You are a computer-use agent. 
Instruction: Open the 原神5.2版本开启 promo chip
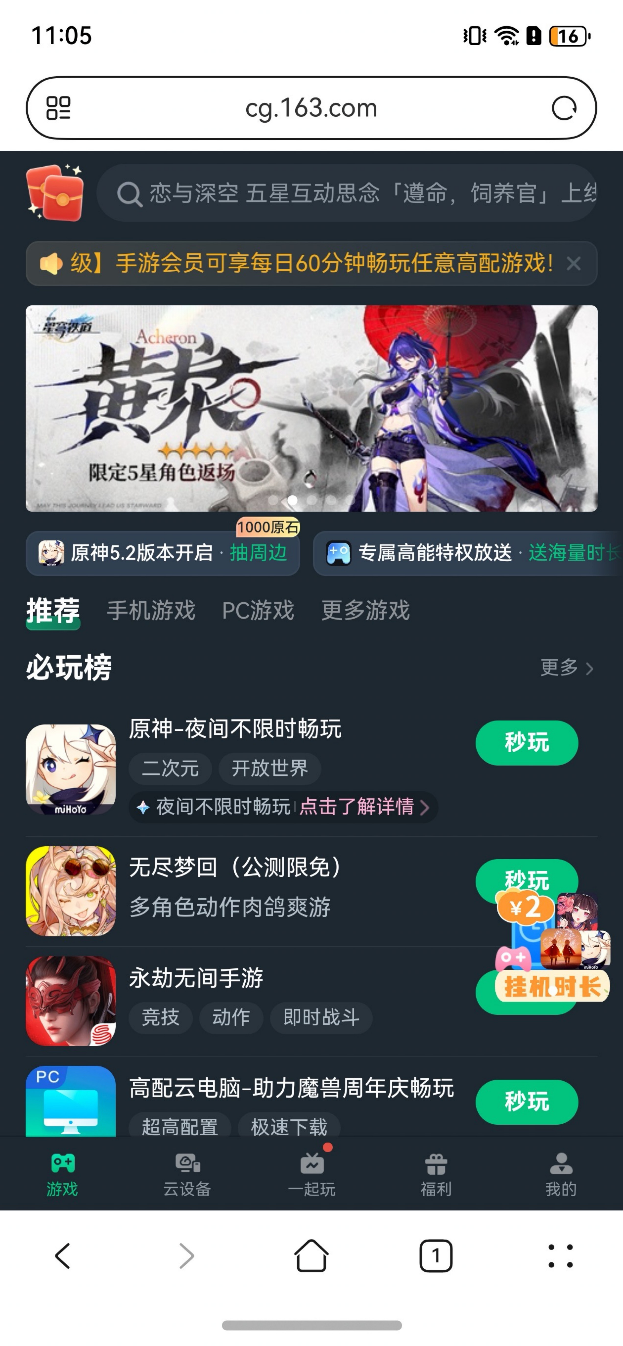[163, 553]
